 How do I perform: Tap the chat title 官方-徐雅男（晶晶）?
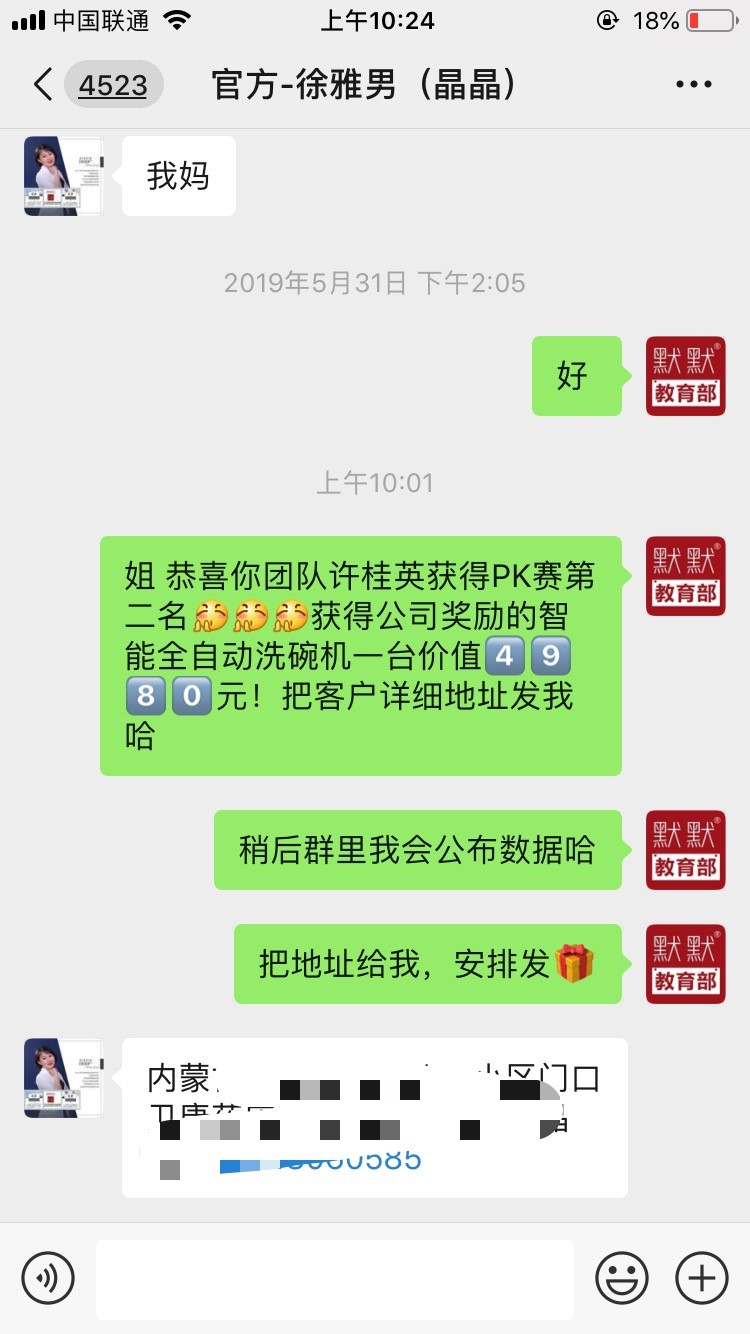click(363, 85)
